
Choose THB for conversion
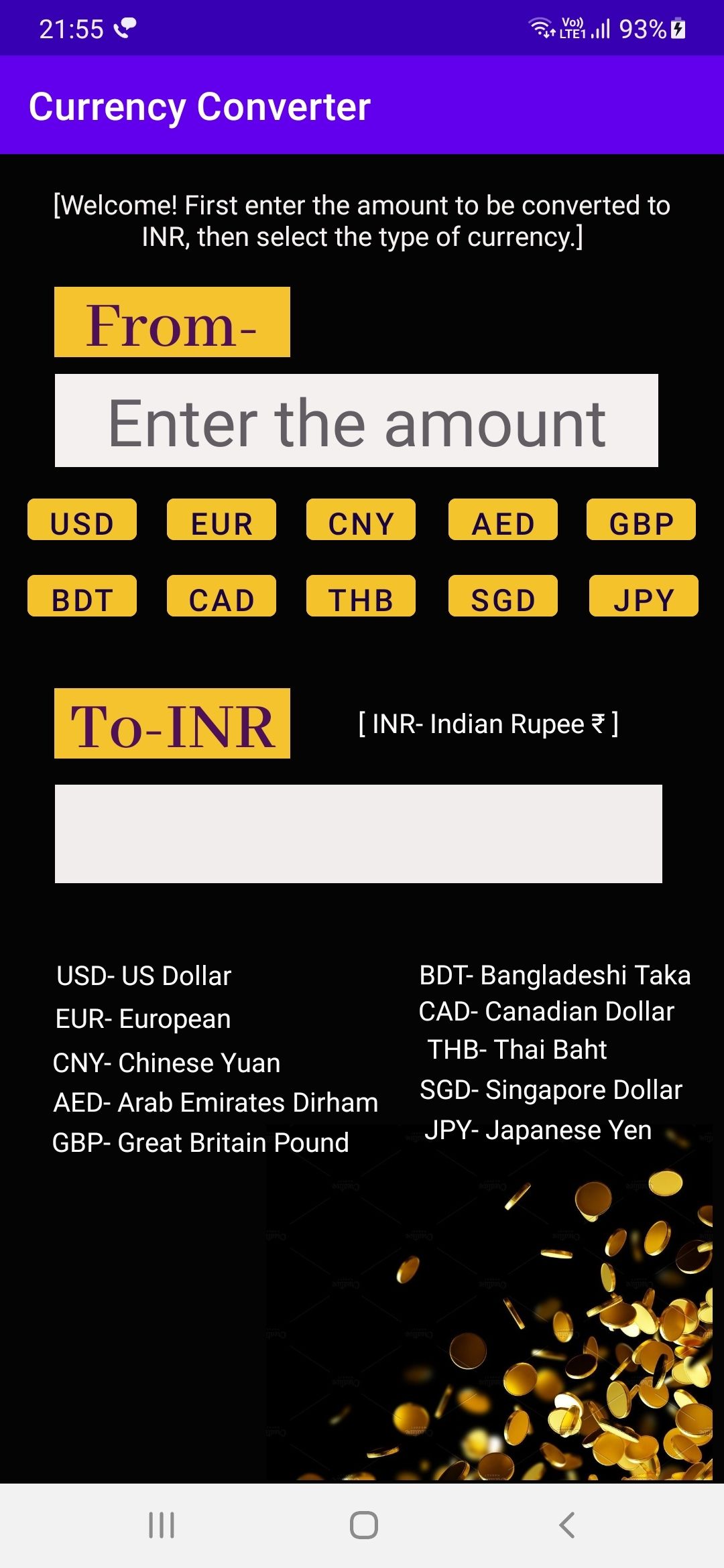click(x=361, y=596)
